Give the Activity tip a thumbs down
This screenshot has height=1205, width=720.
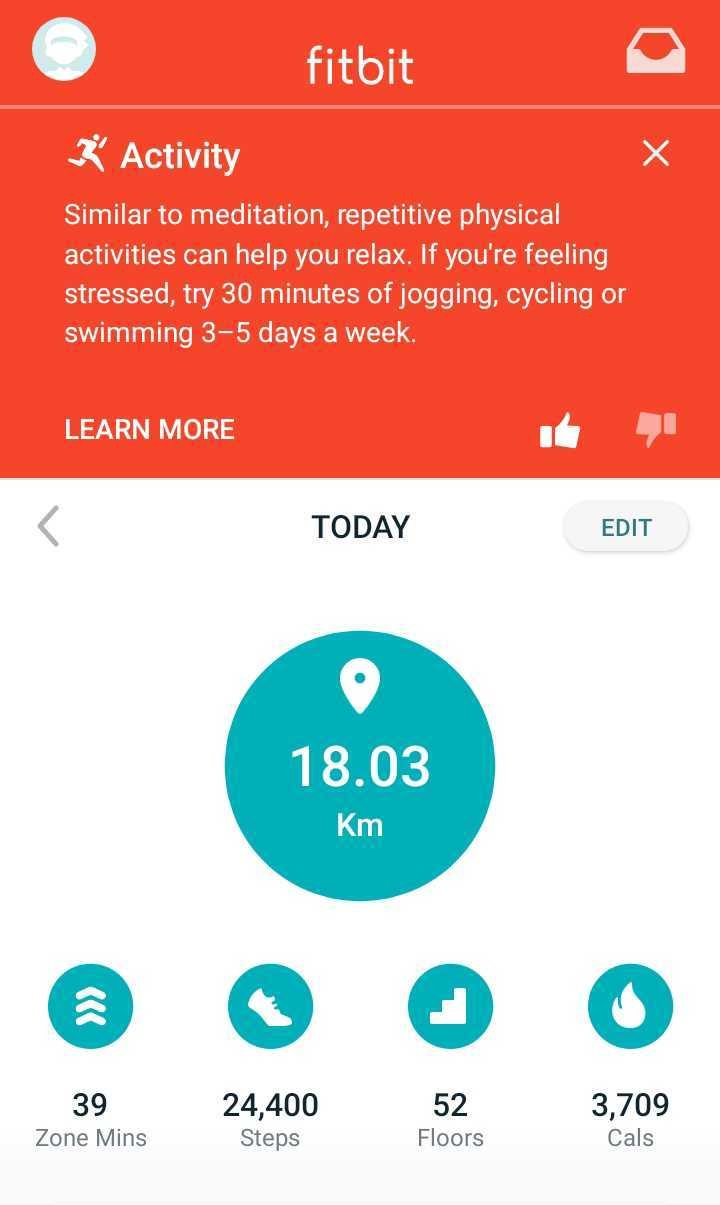point(656,429)
